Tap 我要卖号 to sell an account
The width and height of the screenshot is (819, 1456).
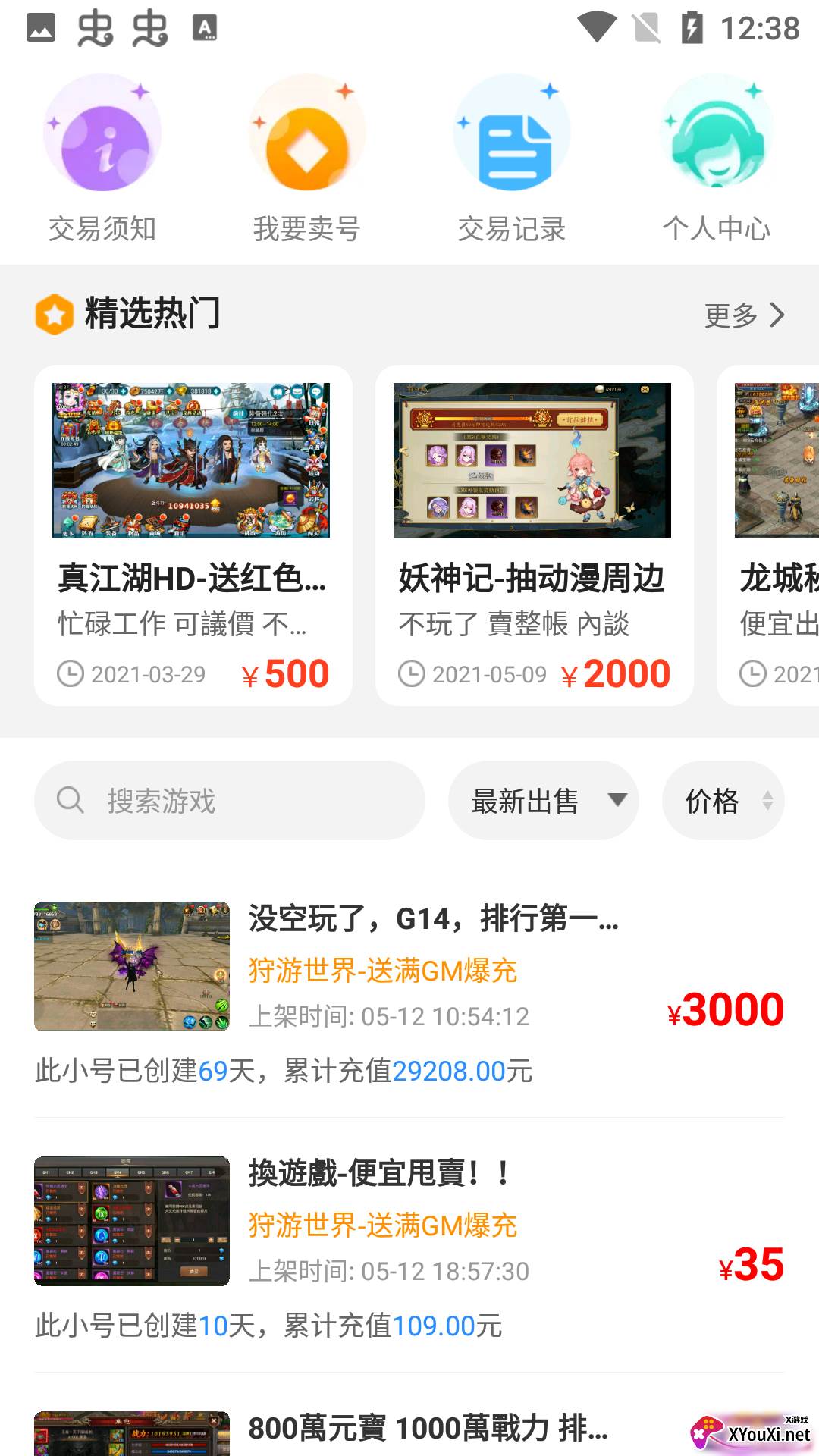point(307,159)
